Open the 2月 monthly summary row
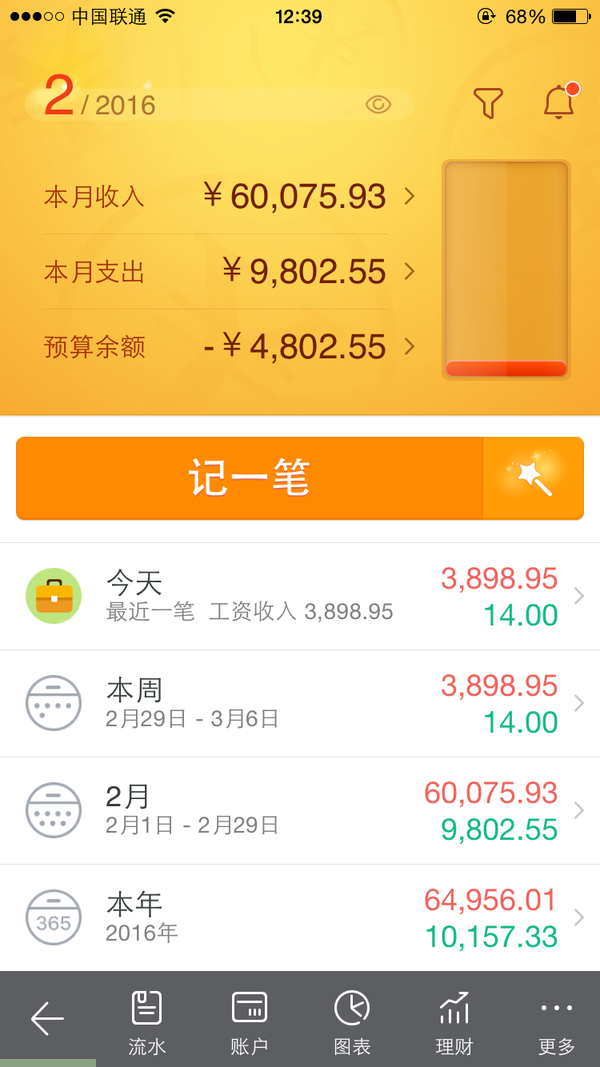600x1067 pixels. click(x=300, y=810)
